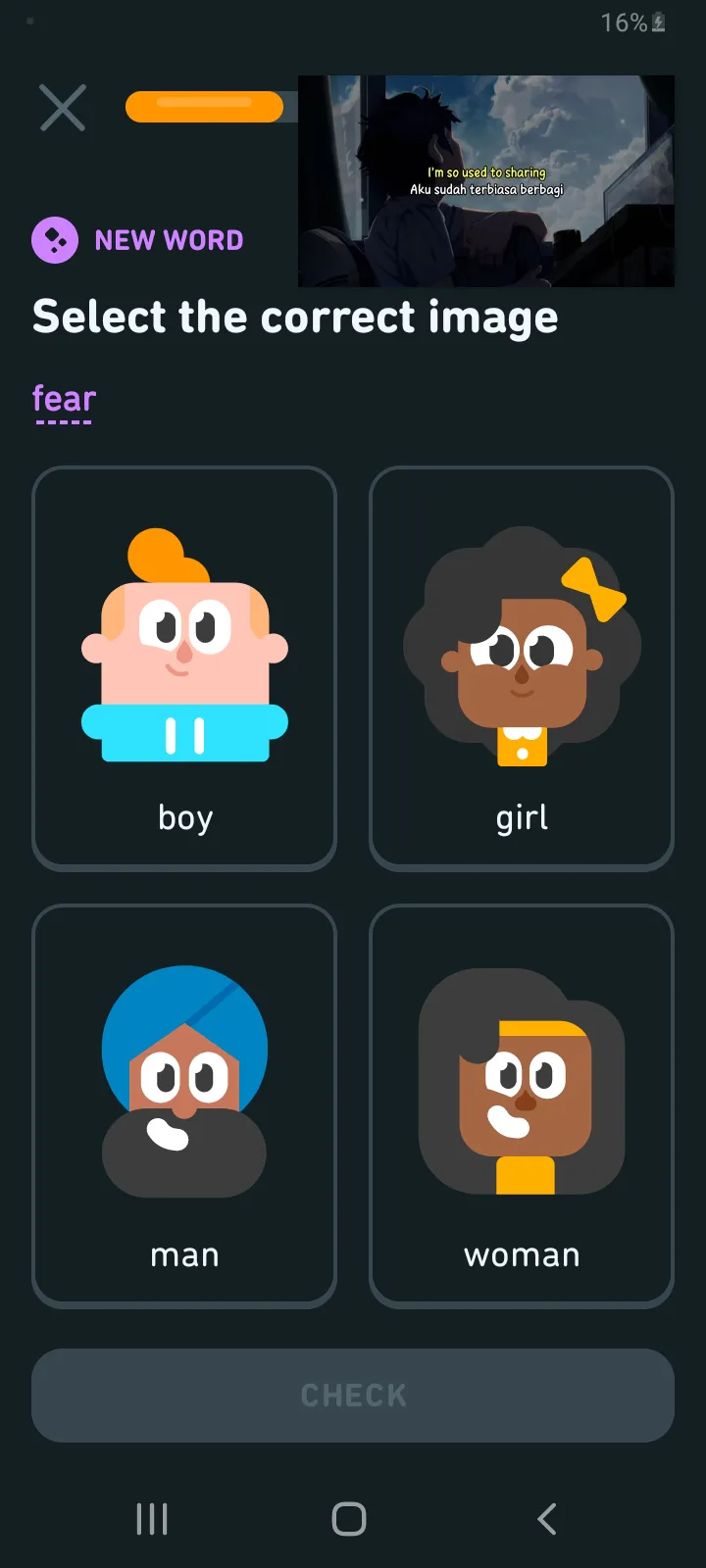Select the woman image card
Image resolution: width=706 pixels, height=1568 pixels.
[x=522, y=1105]
